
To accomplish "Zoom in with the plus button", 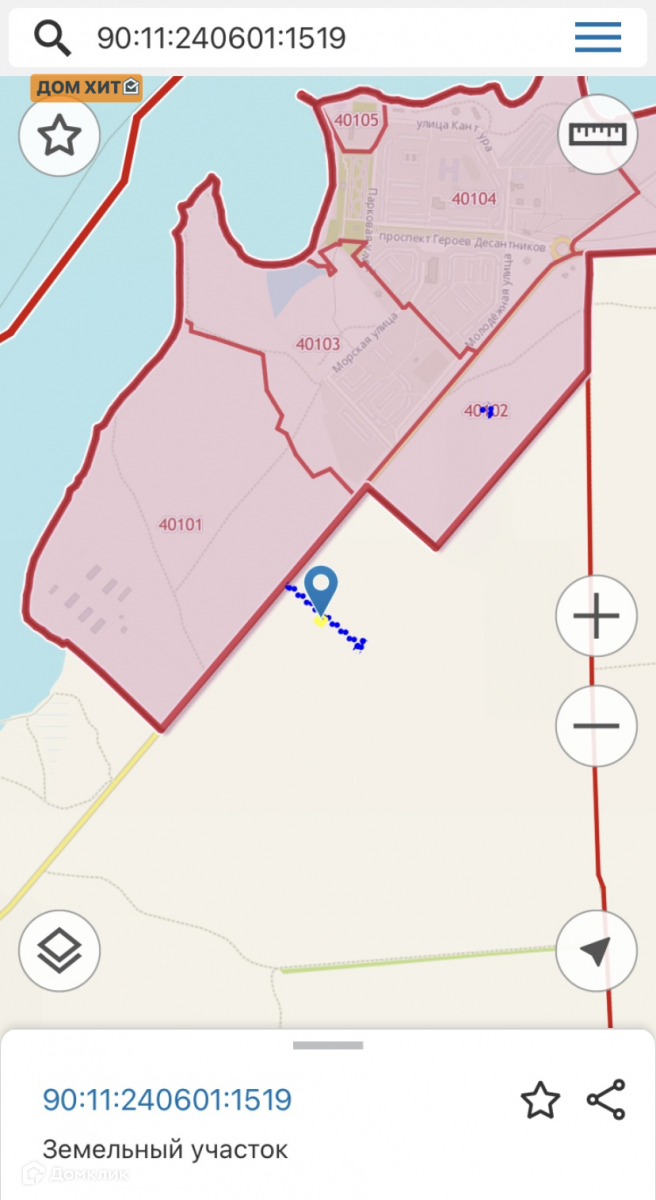I will pos(596,616).
